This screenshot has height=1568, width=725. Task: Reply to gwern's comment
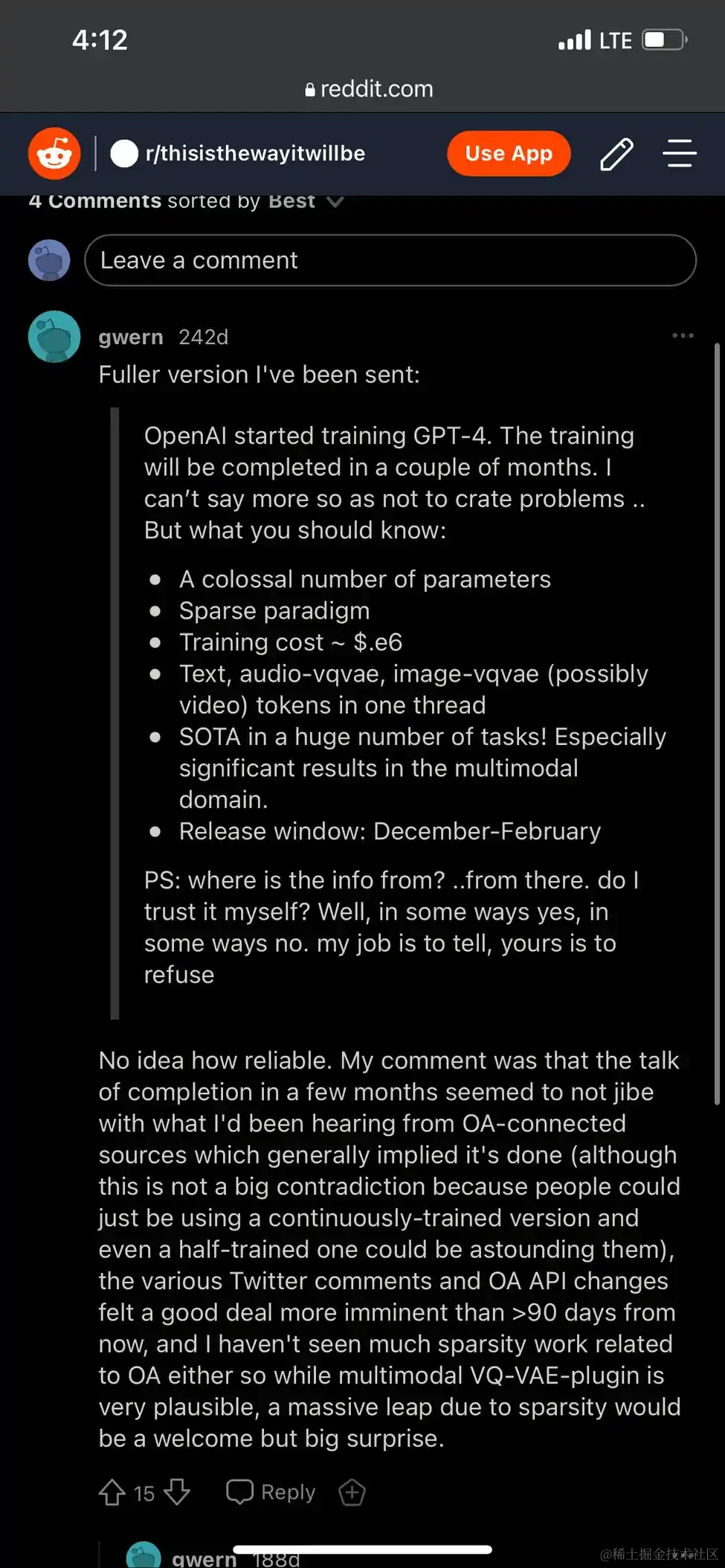pos(271,1492)
